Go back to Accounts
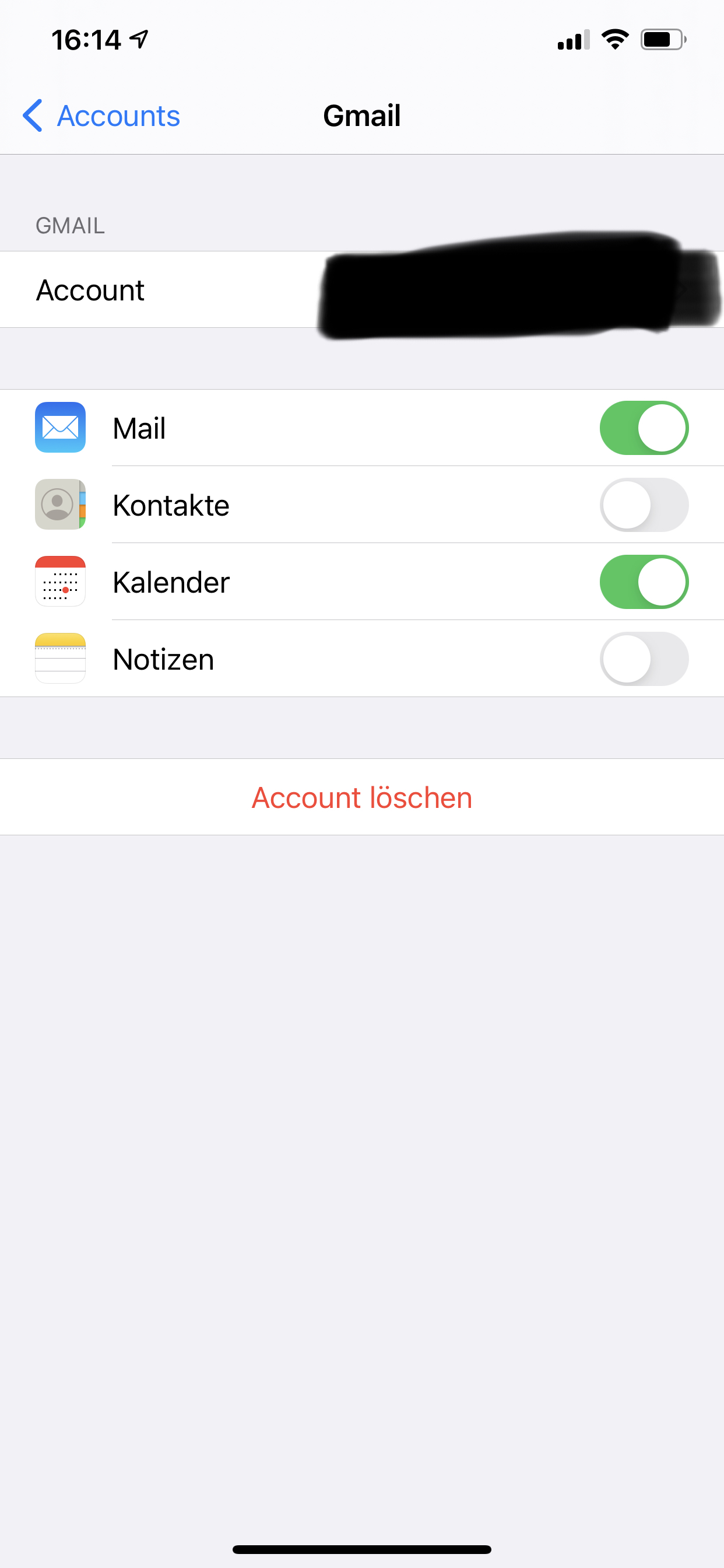This screenshot has height=1568, width=724. [101, 116]
